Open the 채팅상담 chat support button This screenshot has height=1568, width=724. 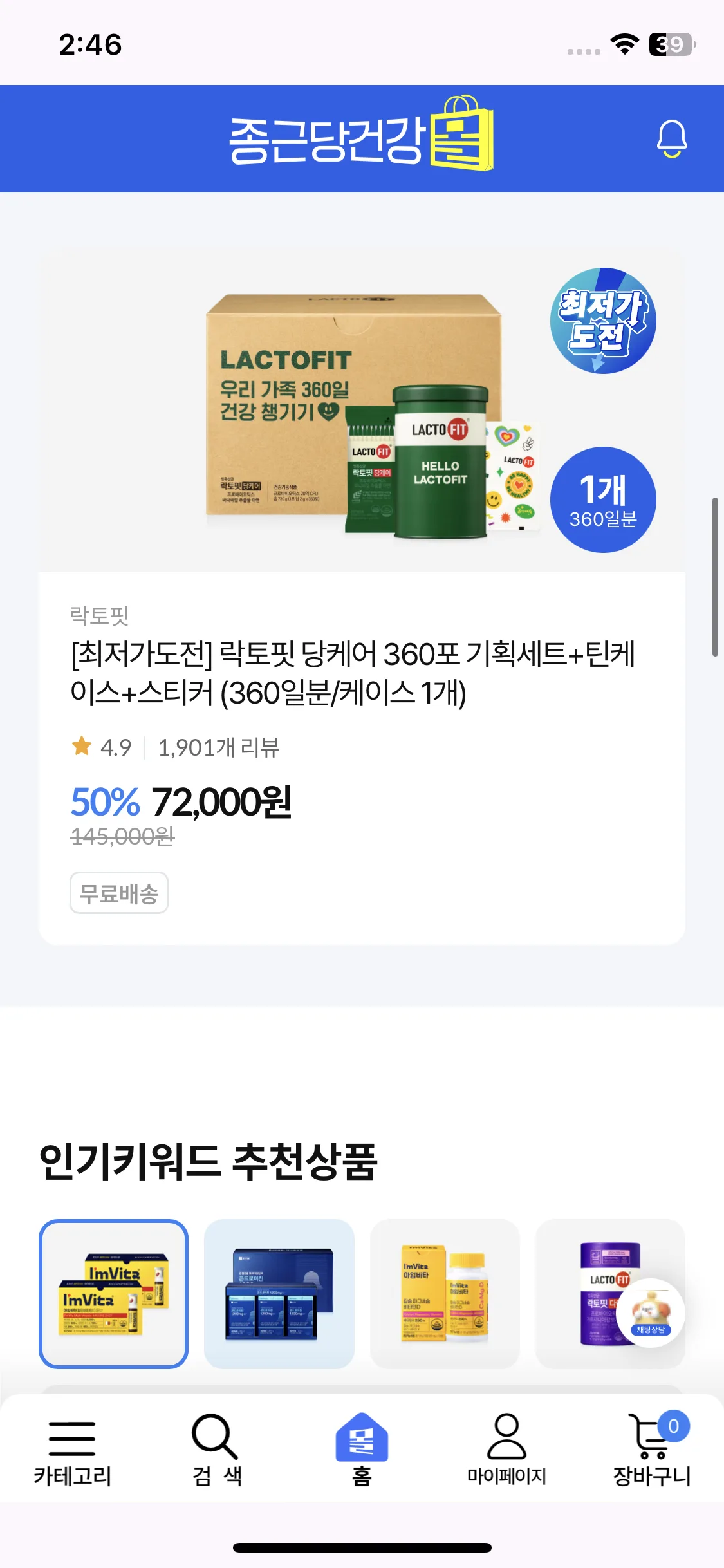651,1313
